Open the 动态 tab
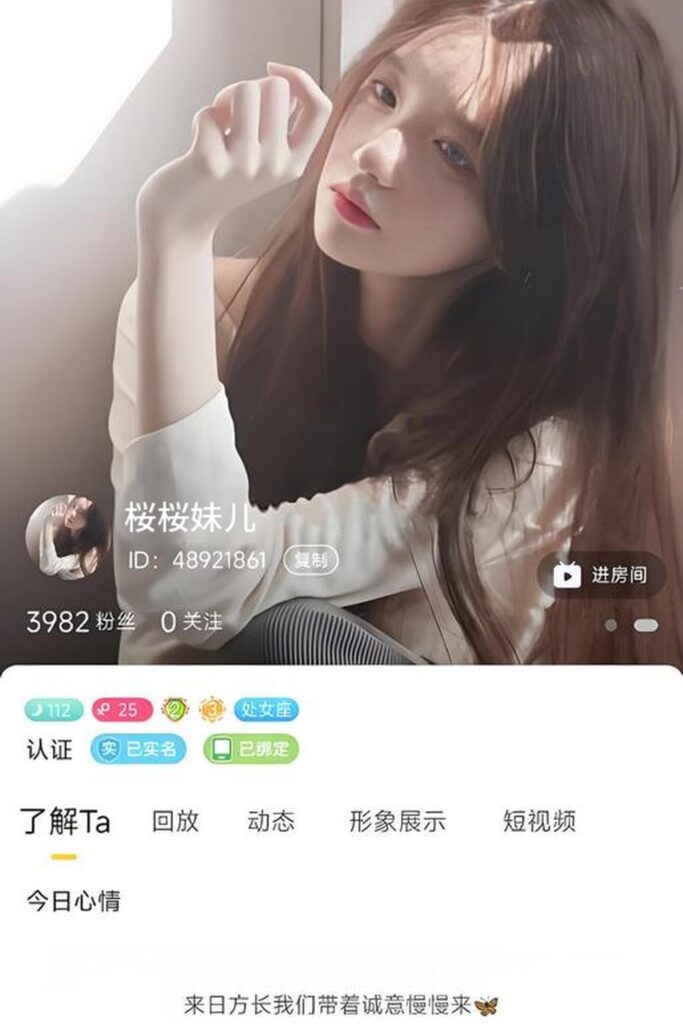Image resolution: width=683 pixels, height=1024 pixels. pos(271,822)
